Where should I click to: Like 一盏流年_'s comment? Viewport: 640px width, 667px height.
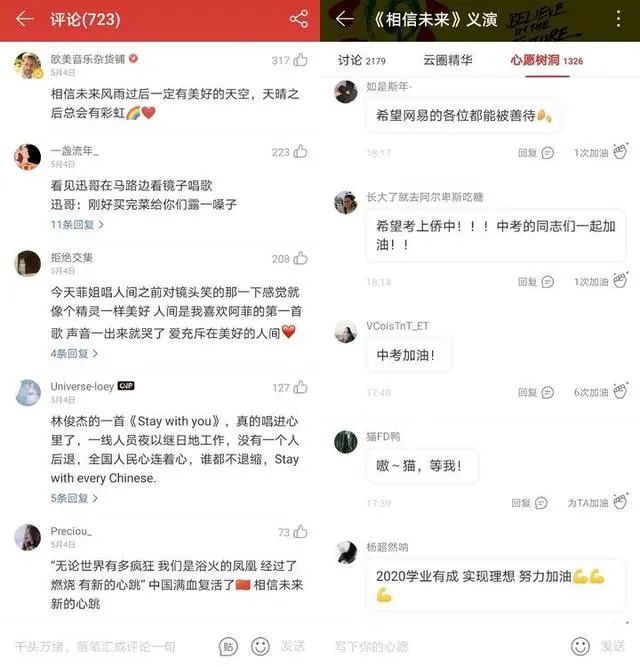pyautogui.click(x=301, y=152)
